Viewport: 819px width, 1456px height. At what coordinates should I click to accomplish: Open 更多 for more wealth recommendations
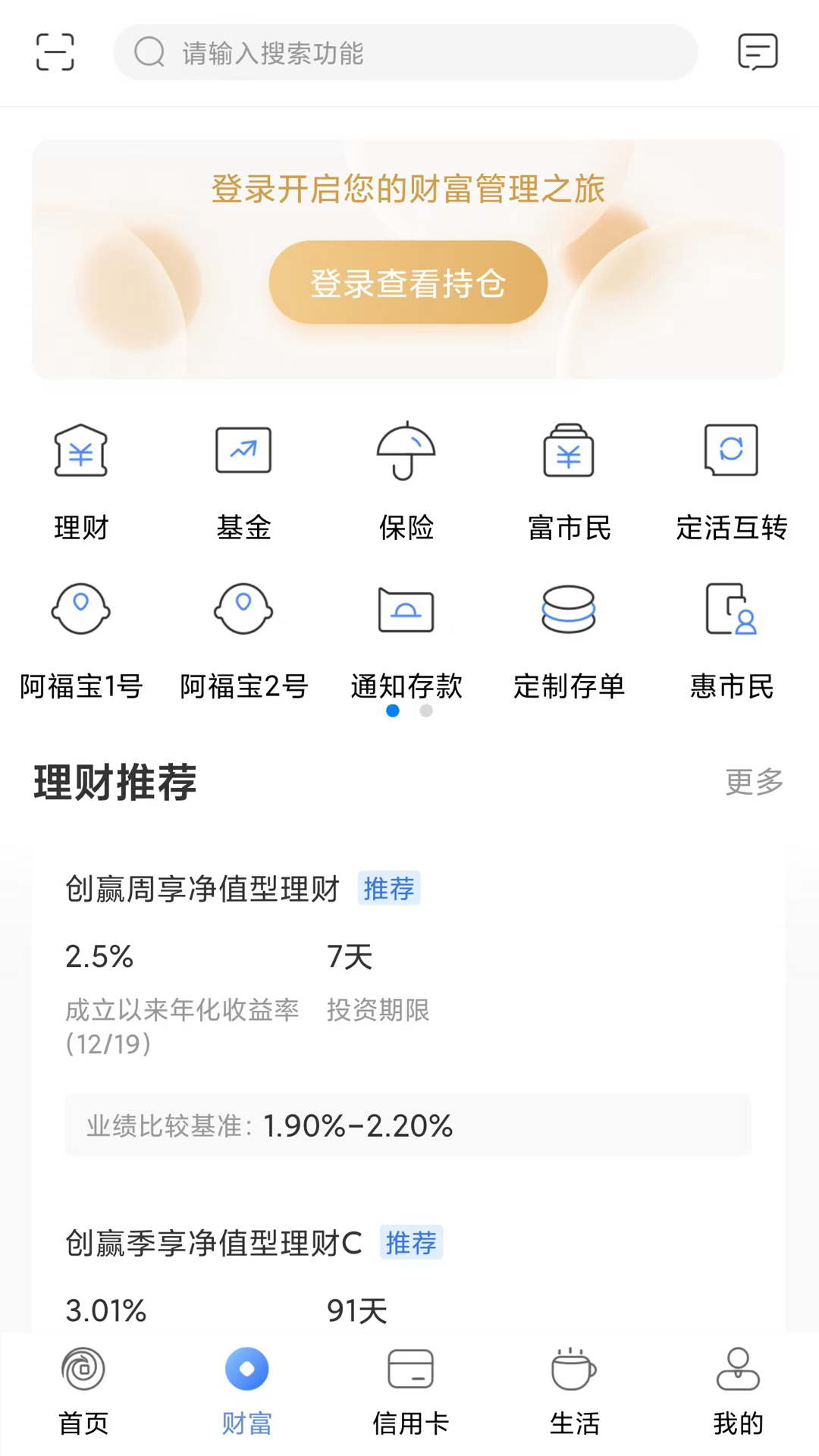point(753,783)
